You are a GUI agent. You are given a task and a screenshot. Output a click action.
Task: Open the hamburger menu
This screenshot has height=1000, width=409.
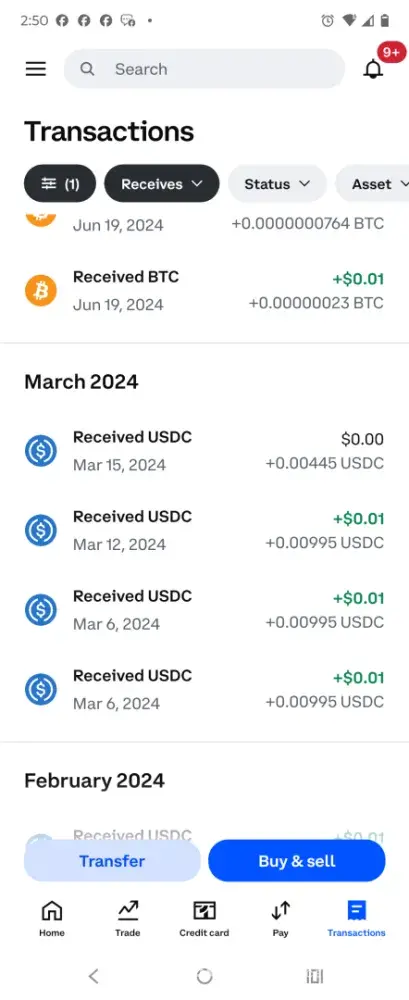[36, 69]
